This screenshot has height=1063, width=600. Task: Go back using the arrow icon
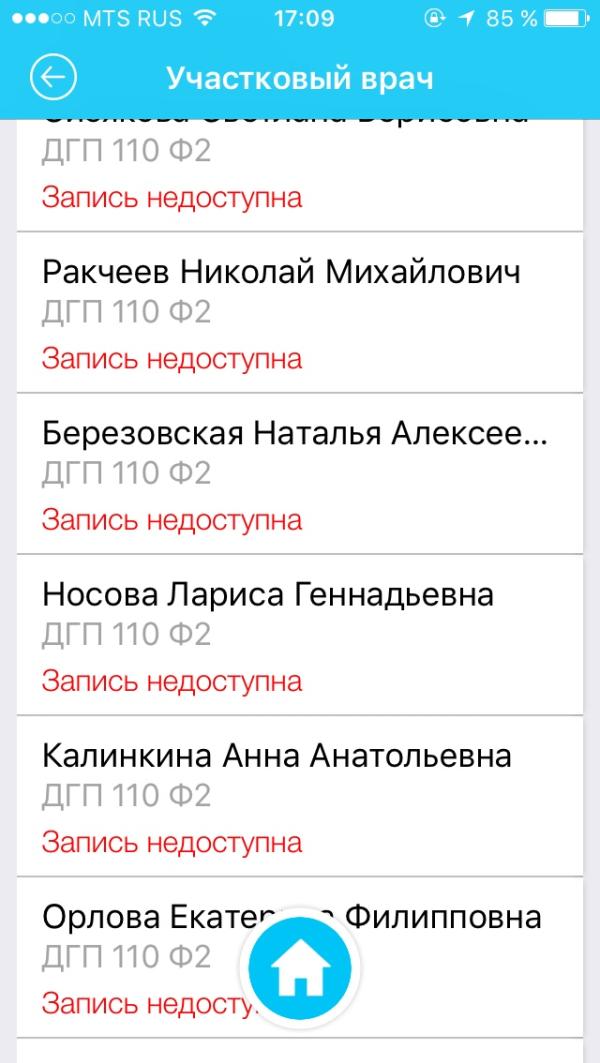click(x=53, y=77)
